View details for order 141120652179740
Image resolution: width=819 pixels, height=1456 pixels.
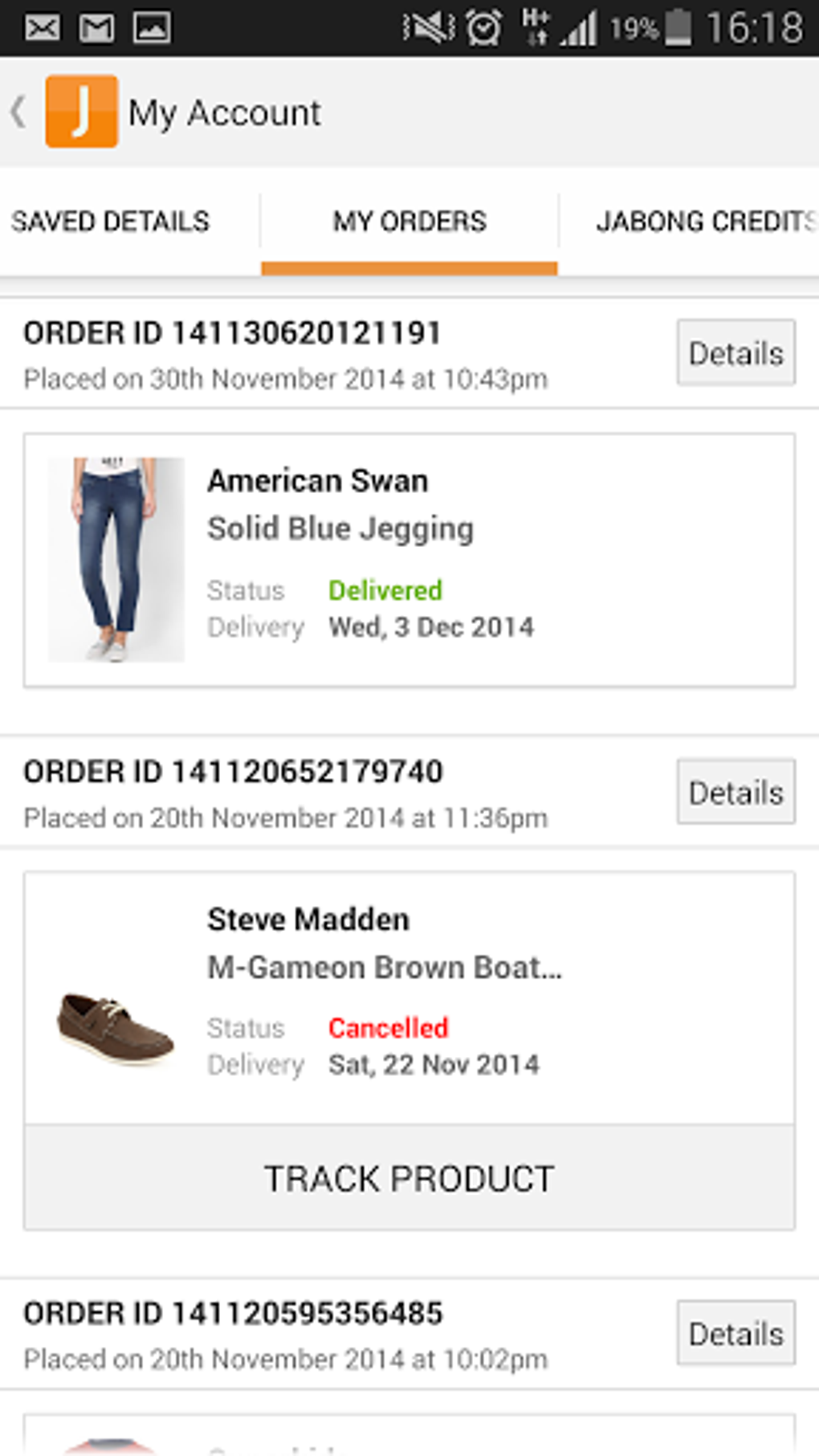point(736,792)
